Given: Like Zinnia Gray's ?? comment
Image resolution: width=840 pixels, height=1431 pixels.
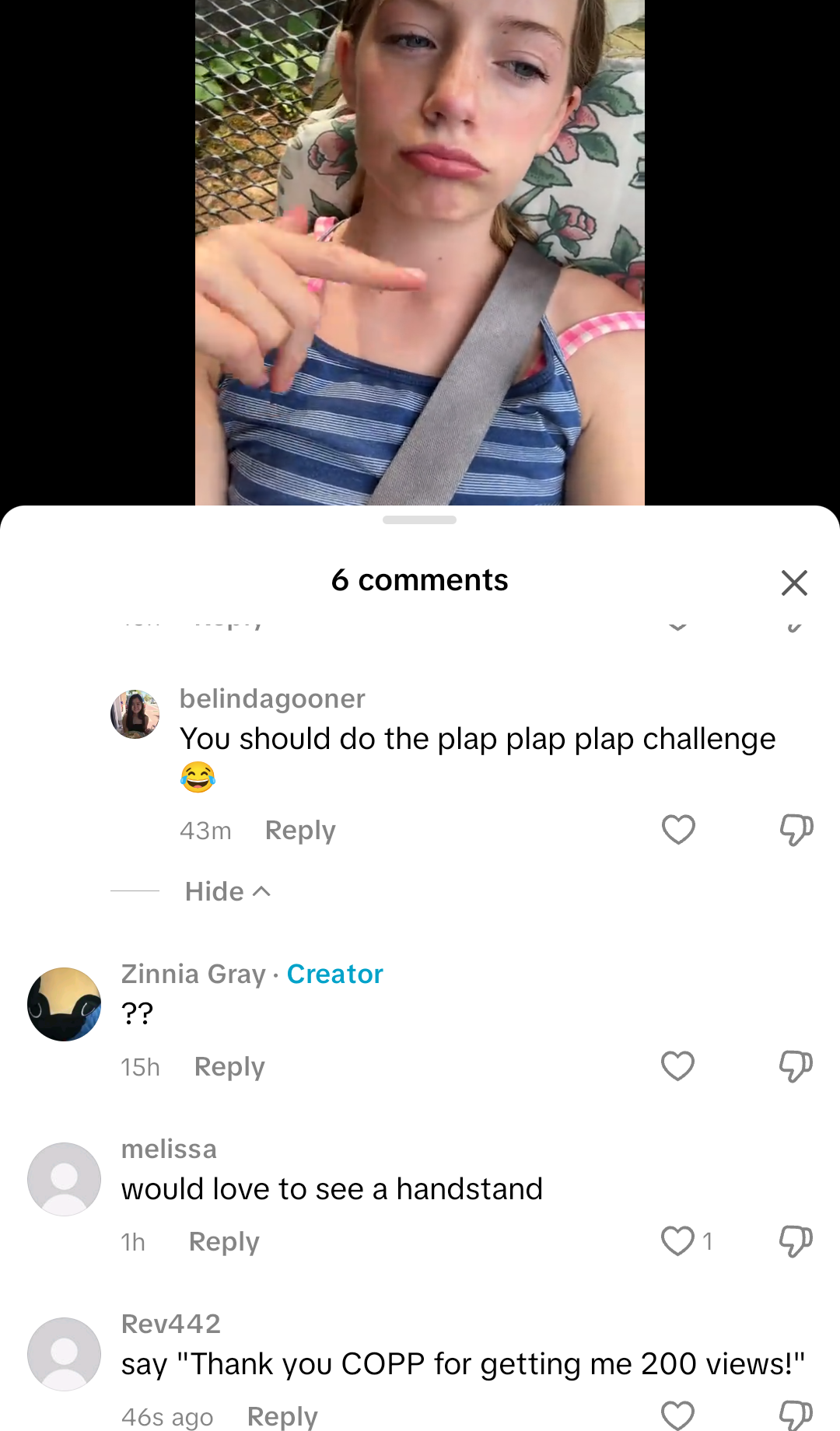Looking at the screenshot, I should click(x=677, y=1066).
